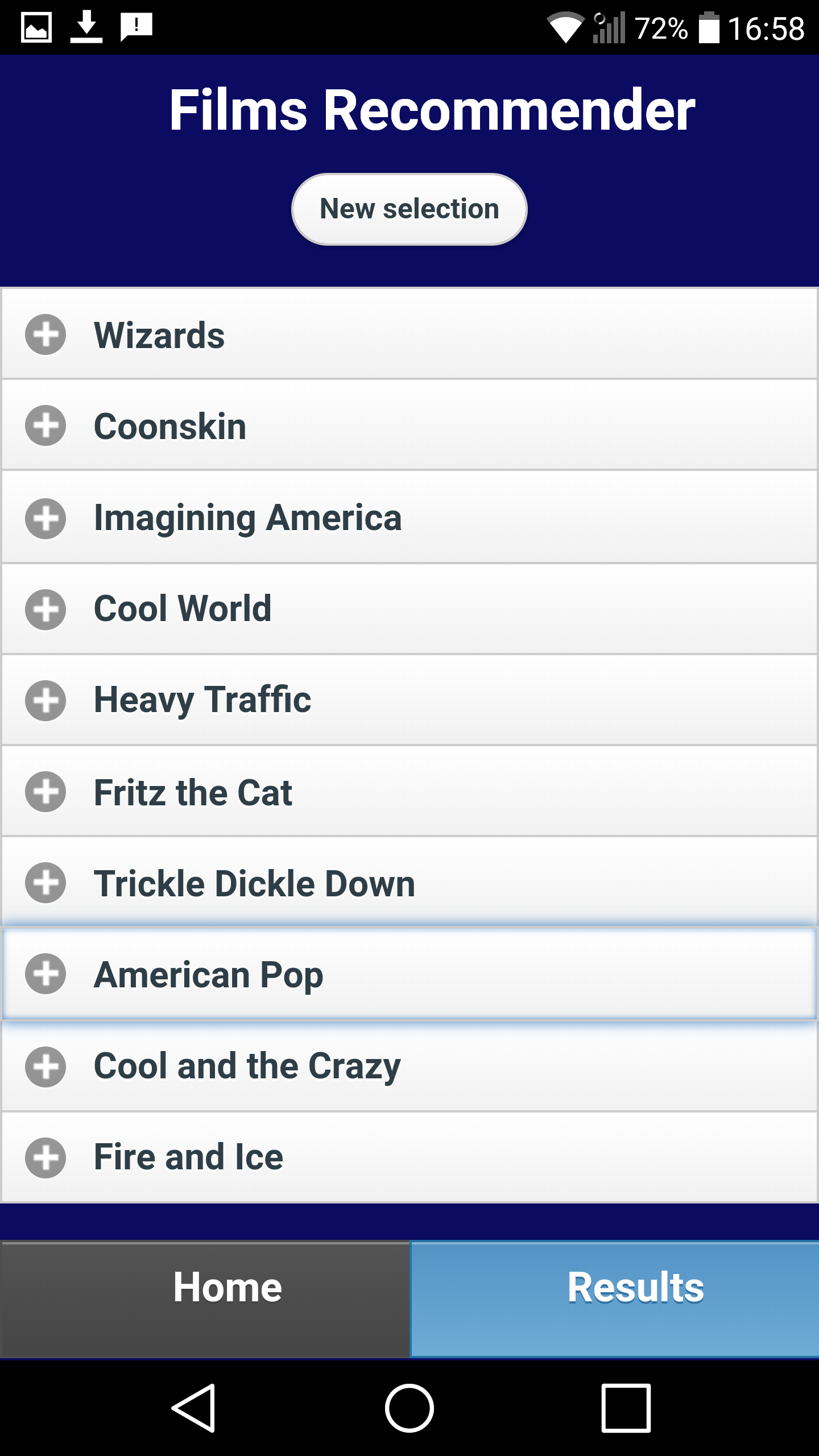Go back using the system back button

[193, 1408]
